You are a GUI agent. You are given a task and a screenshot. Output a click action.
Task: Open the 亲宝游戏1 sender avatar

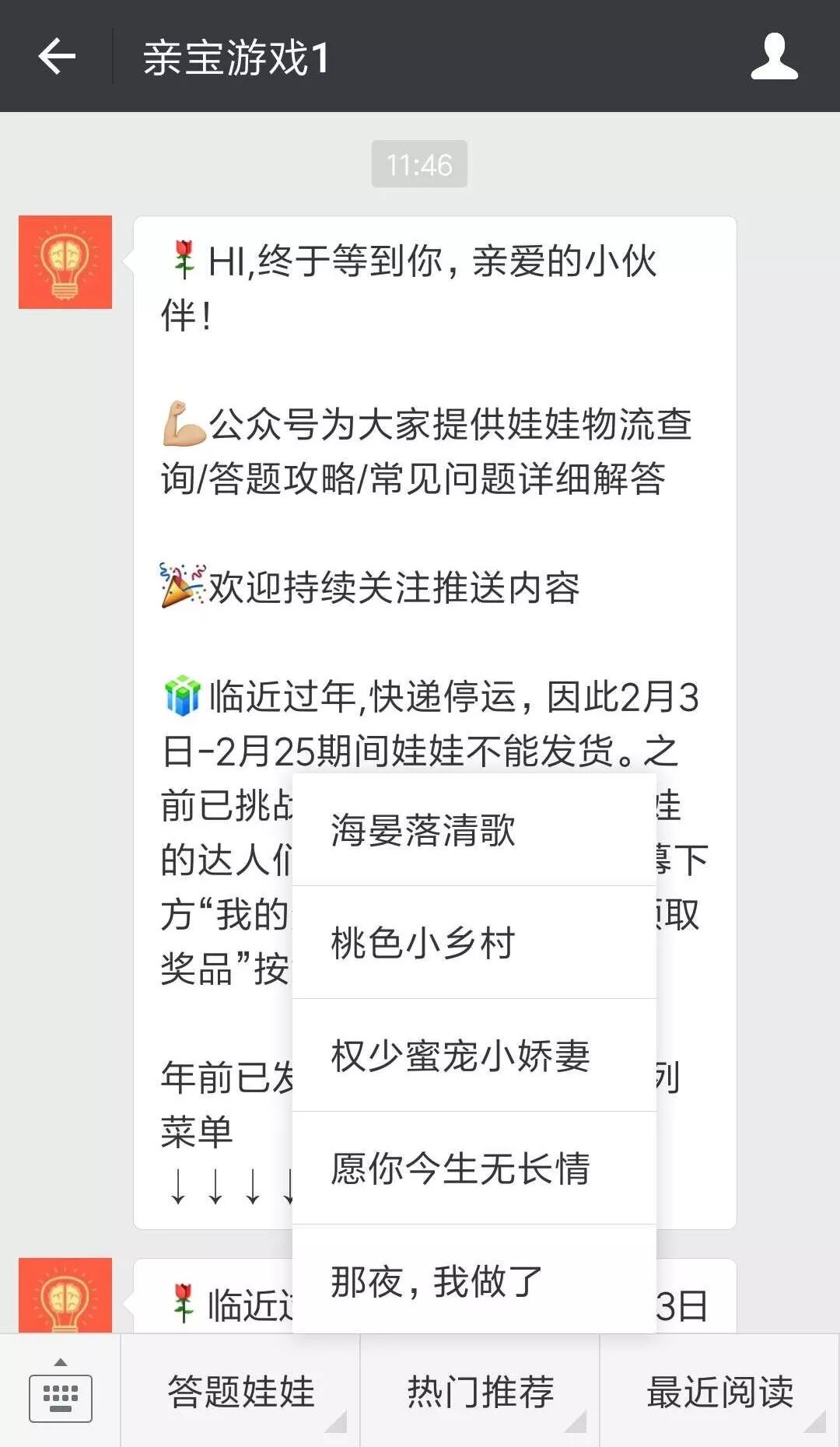tap(65, 262)
